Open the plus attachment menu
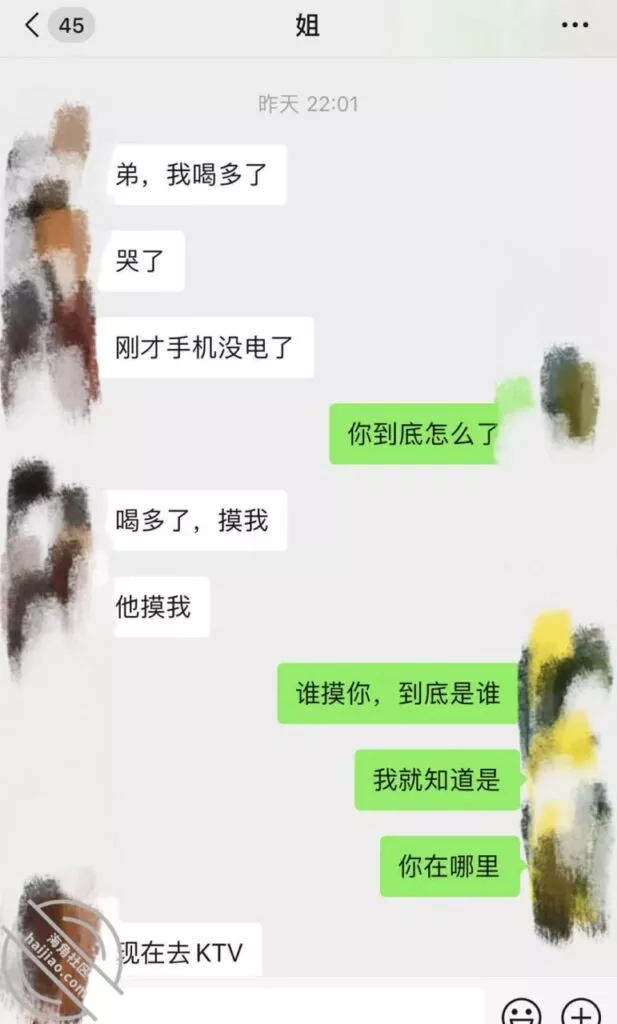The height and width of the screenshot is (1024, 617). [x=580, y=1010]
